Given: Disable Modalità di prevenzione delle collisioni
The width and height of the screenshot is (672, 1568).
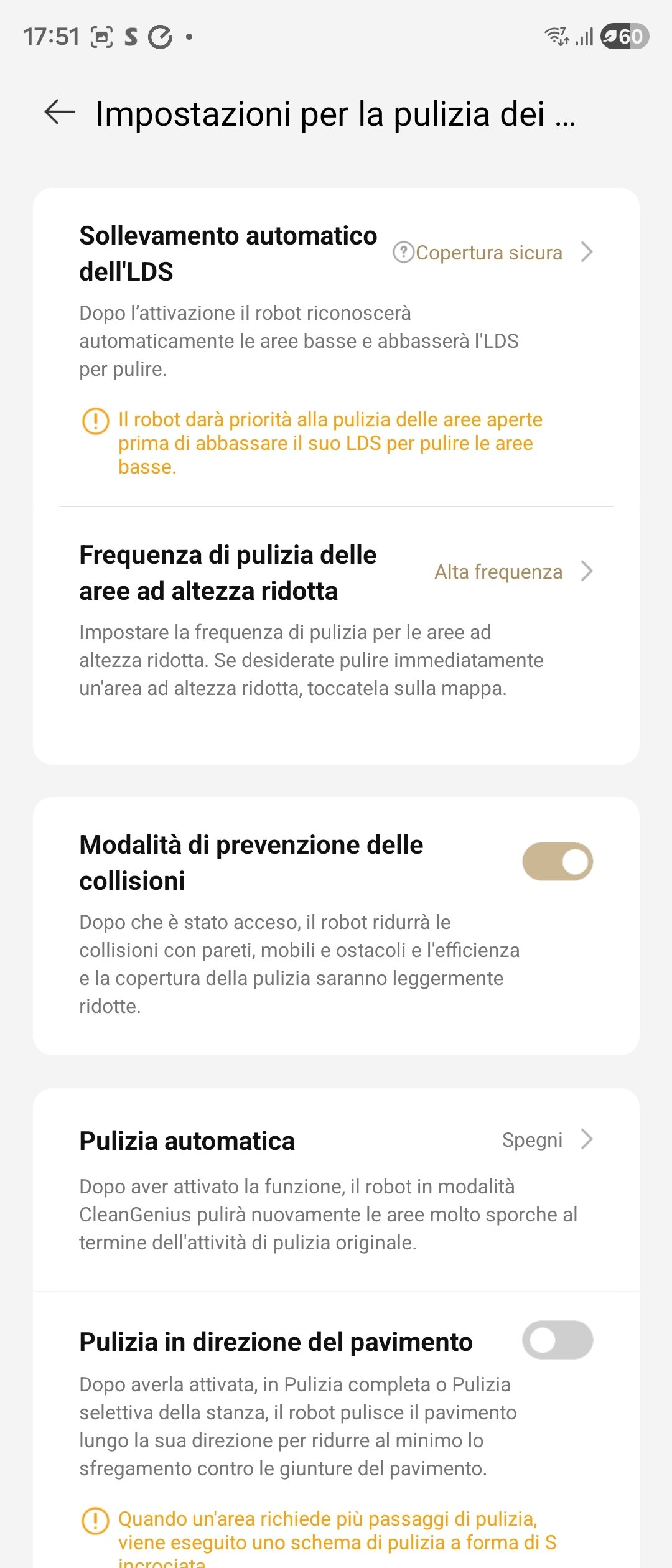Looking at the screenshot, I should pyautogui.click(x=558, y=862).
